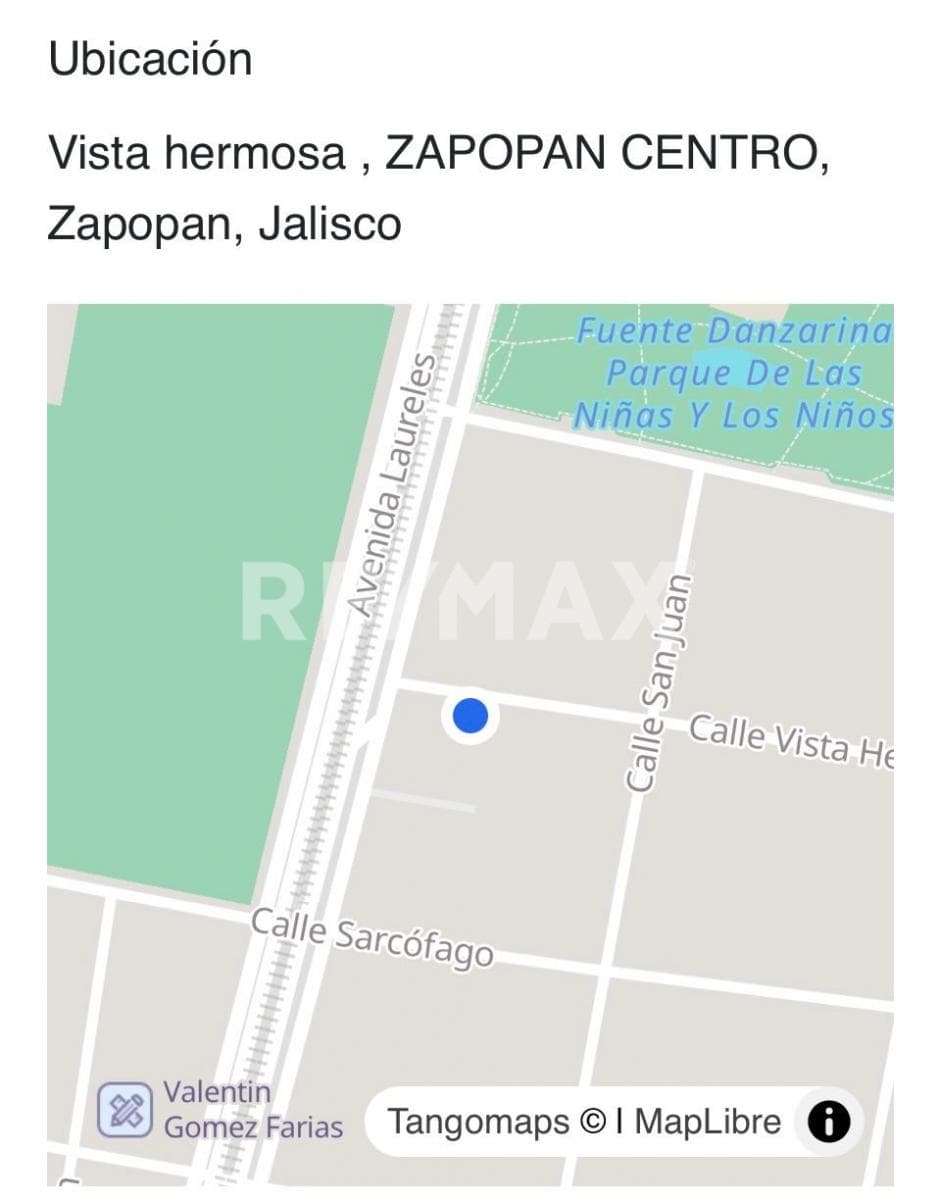
Task: Click the Fuente Danzarina park label
Action: (x=737, y=328)
